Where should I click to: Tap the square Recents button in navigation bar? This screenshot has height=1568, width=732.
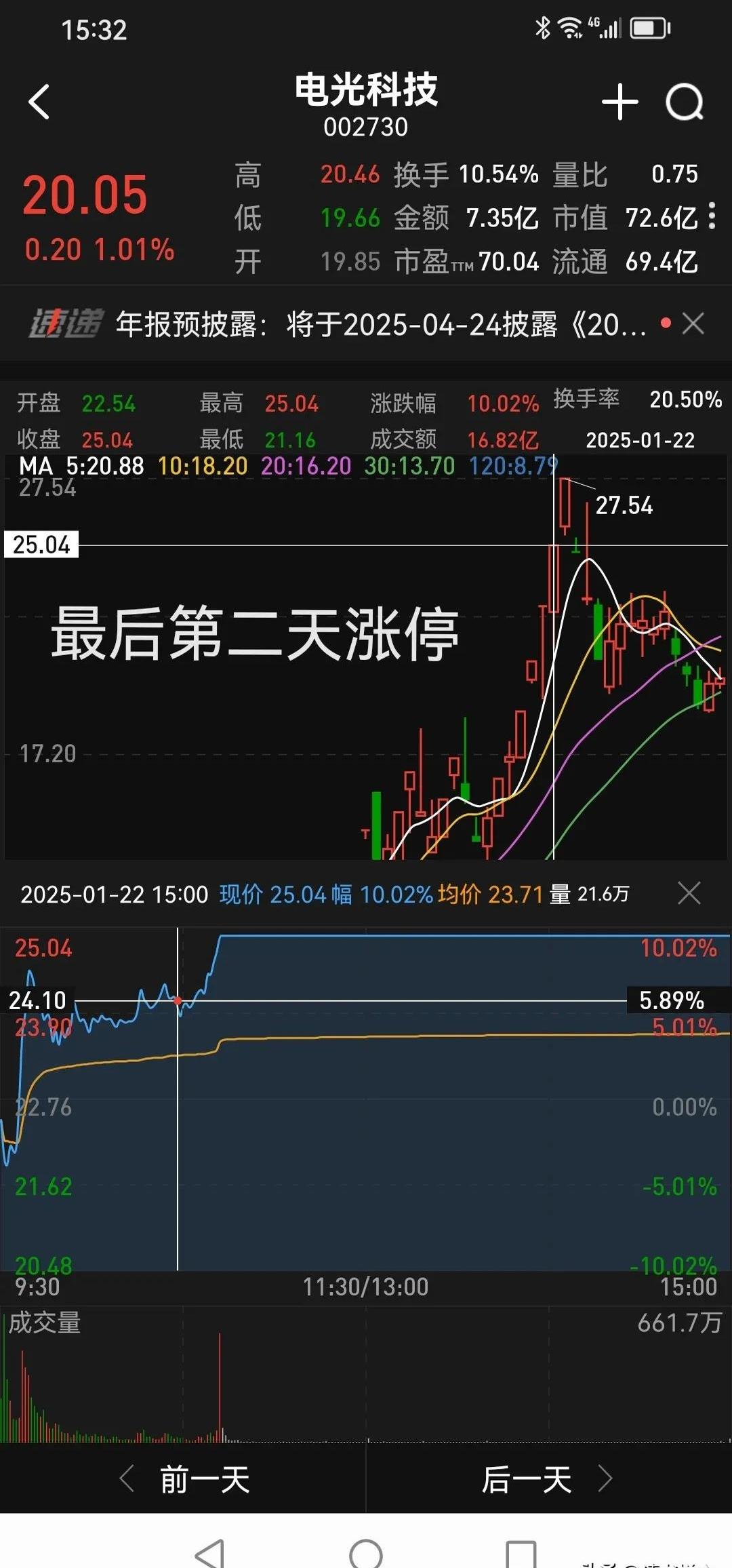pos(522,1553)
